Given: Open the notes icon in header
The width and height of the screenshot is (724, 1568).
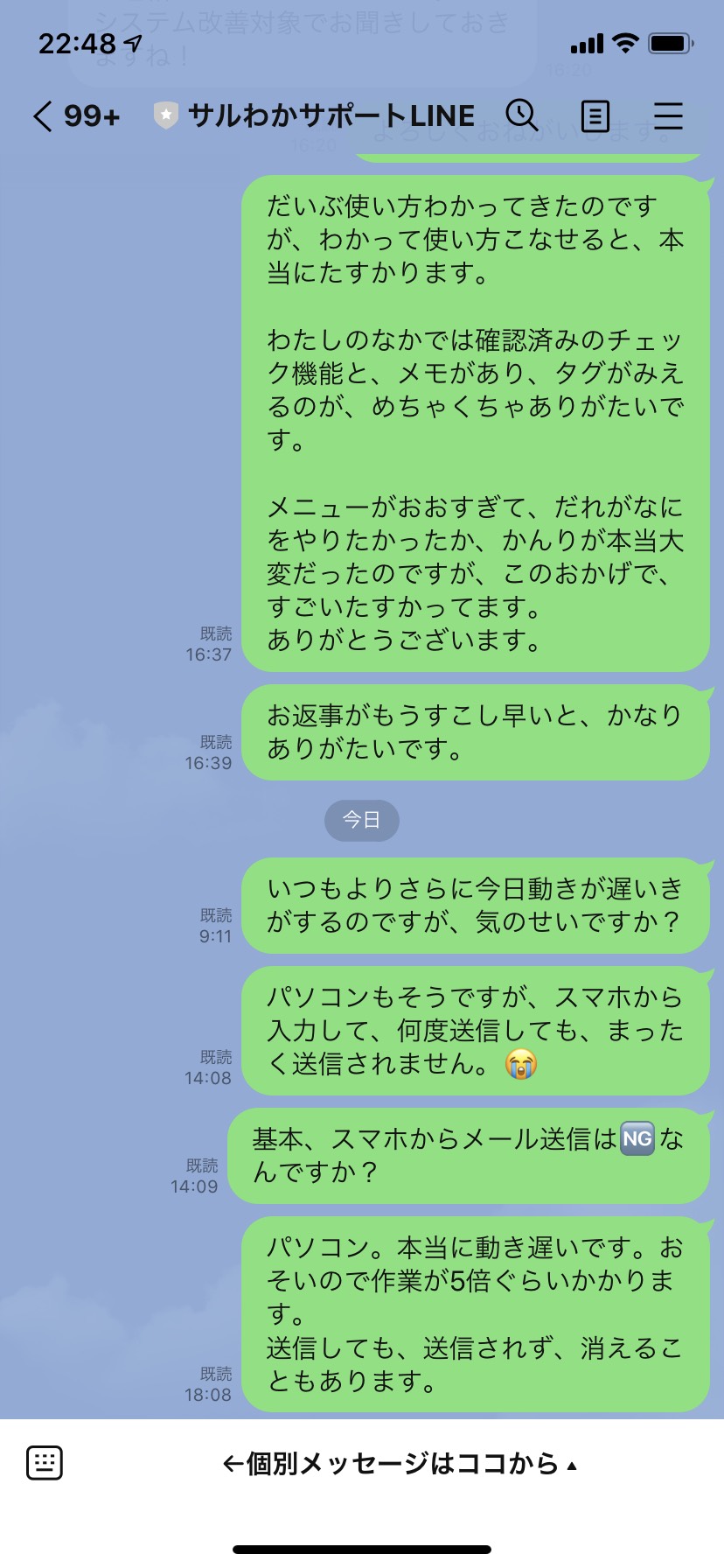Looking at the screenshot, I should (595, 115).
